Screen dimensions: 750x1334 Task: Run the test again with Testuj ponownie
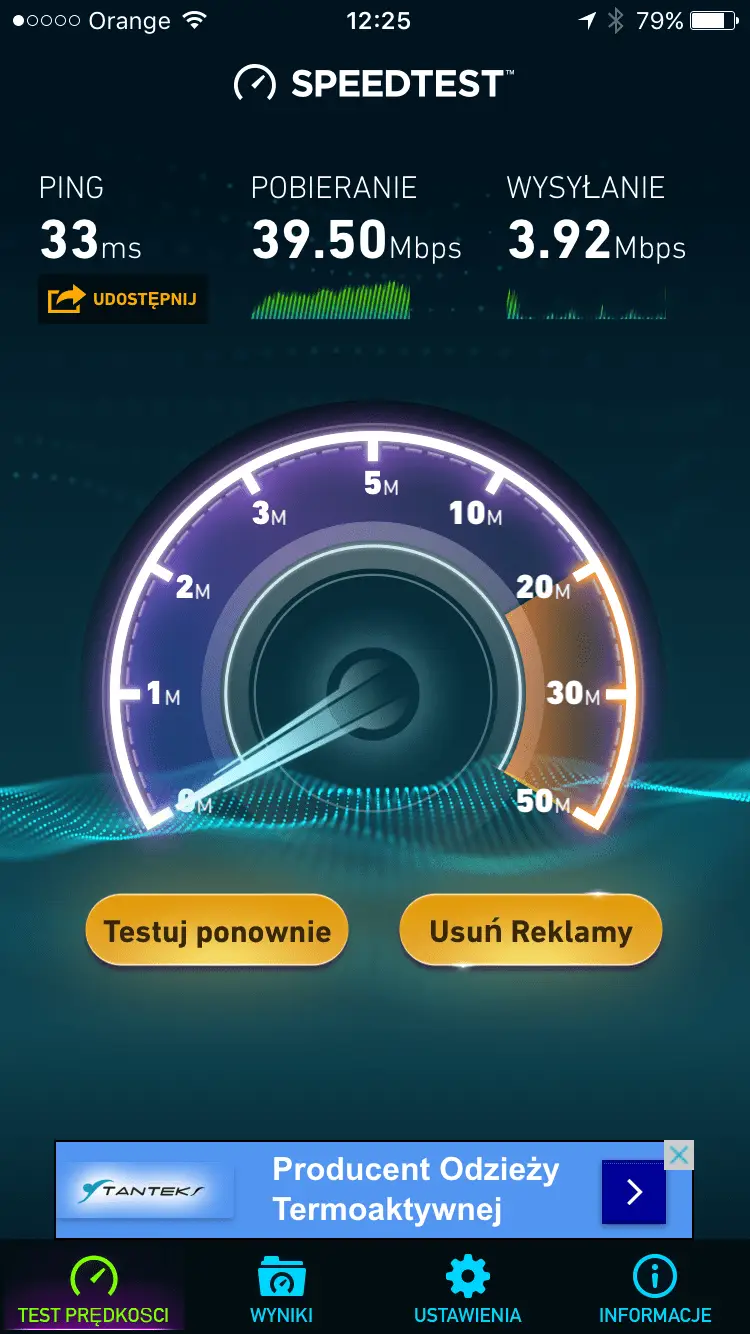pyautogui.click(x=217, y=931)
